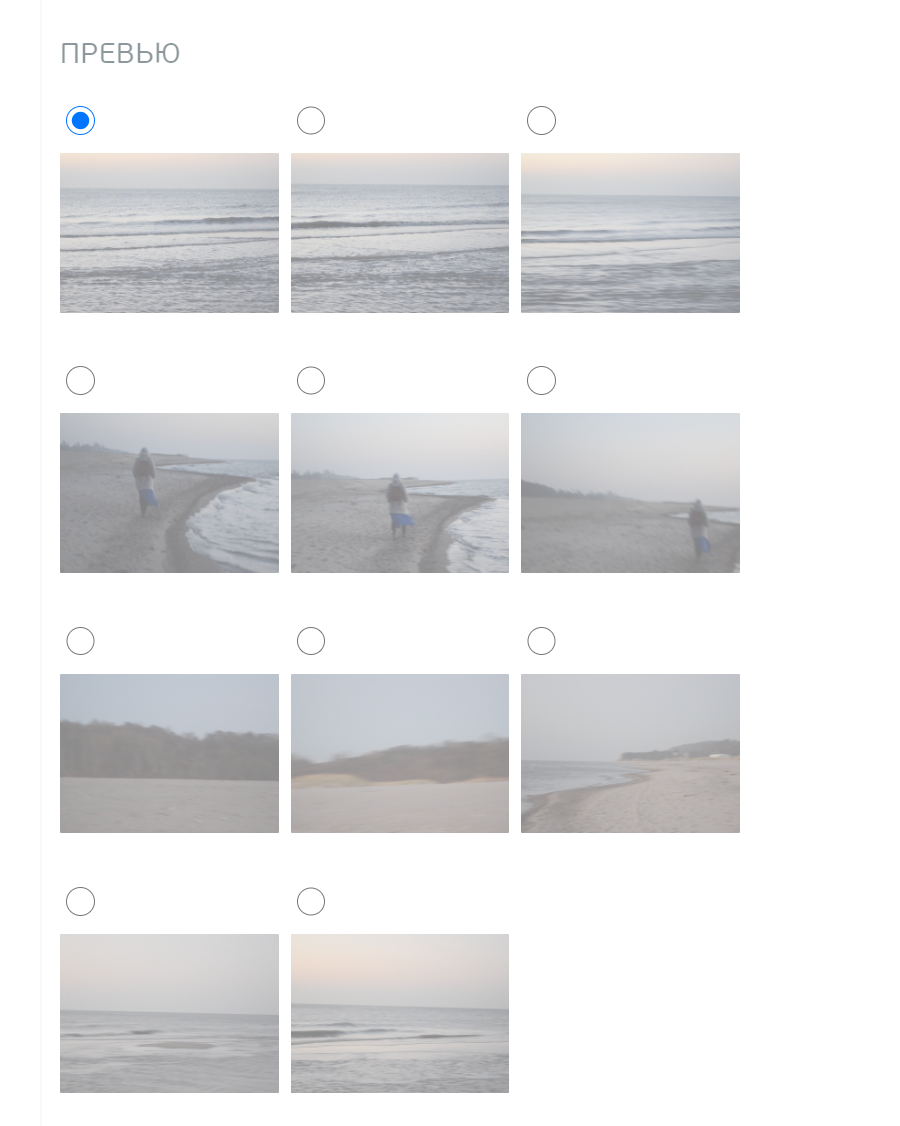Select radio button above first sea waves preview
This screenshot has height=1126, width=900.
tap(80, 121)
